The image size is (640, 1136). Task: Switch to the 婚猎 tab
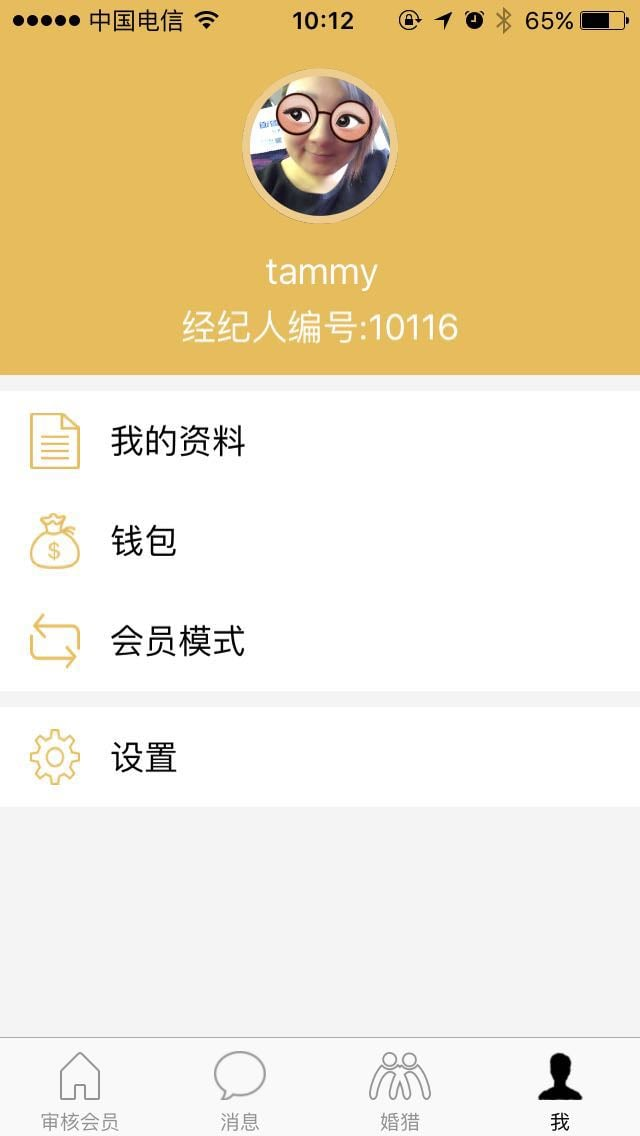pyautogui.click(x=400, y=1090)
